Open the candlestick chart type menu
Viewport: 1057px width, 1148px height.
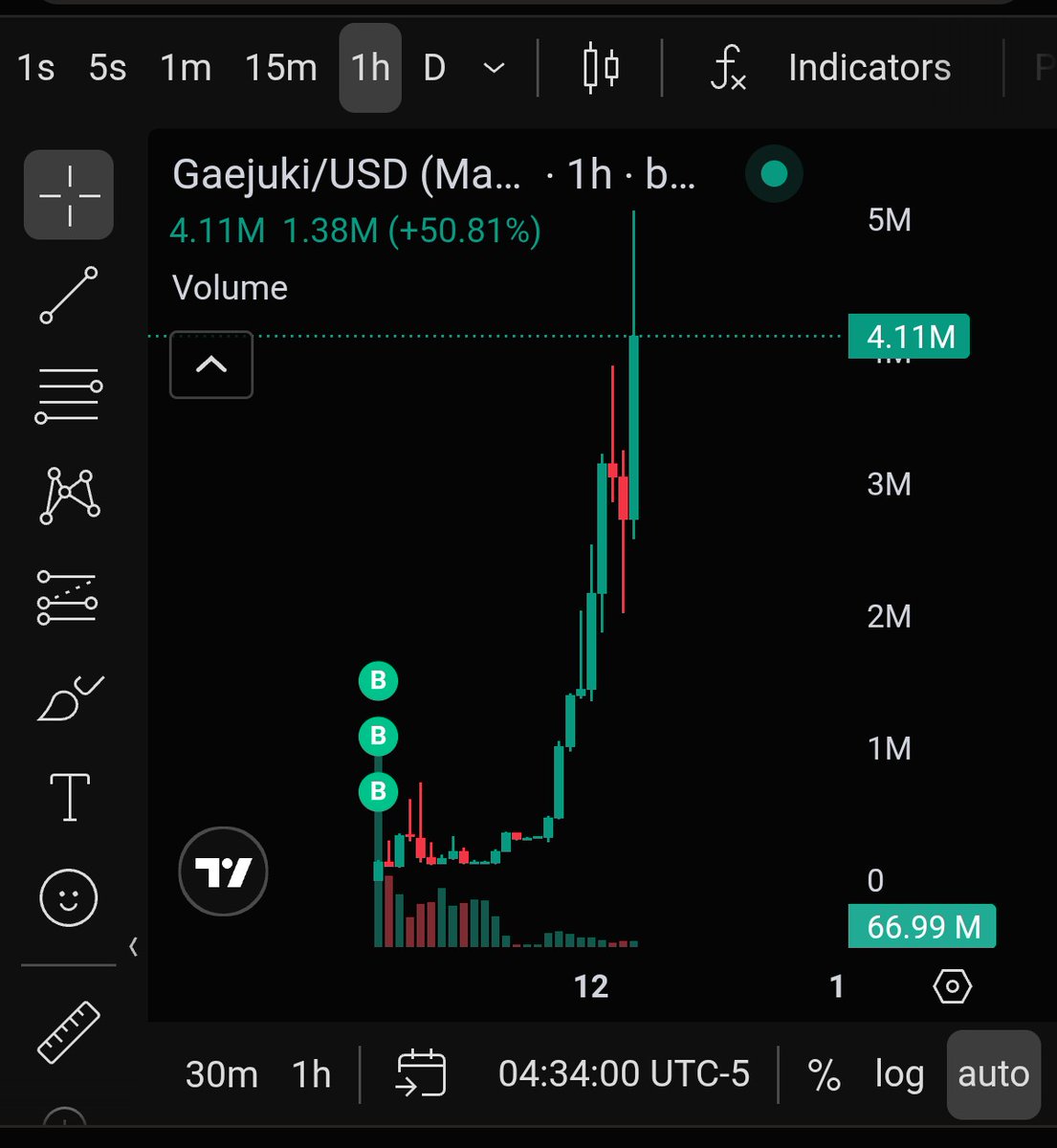pyautogui.click(x=601, y=68)
